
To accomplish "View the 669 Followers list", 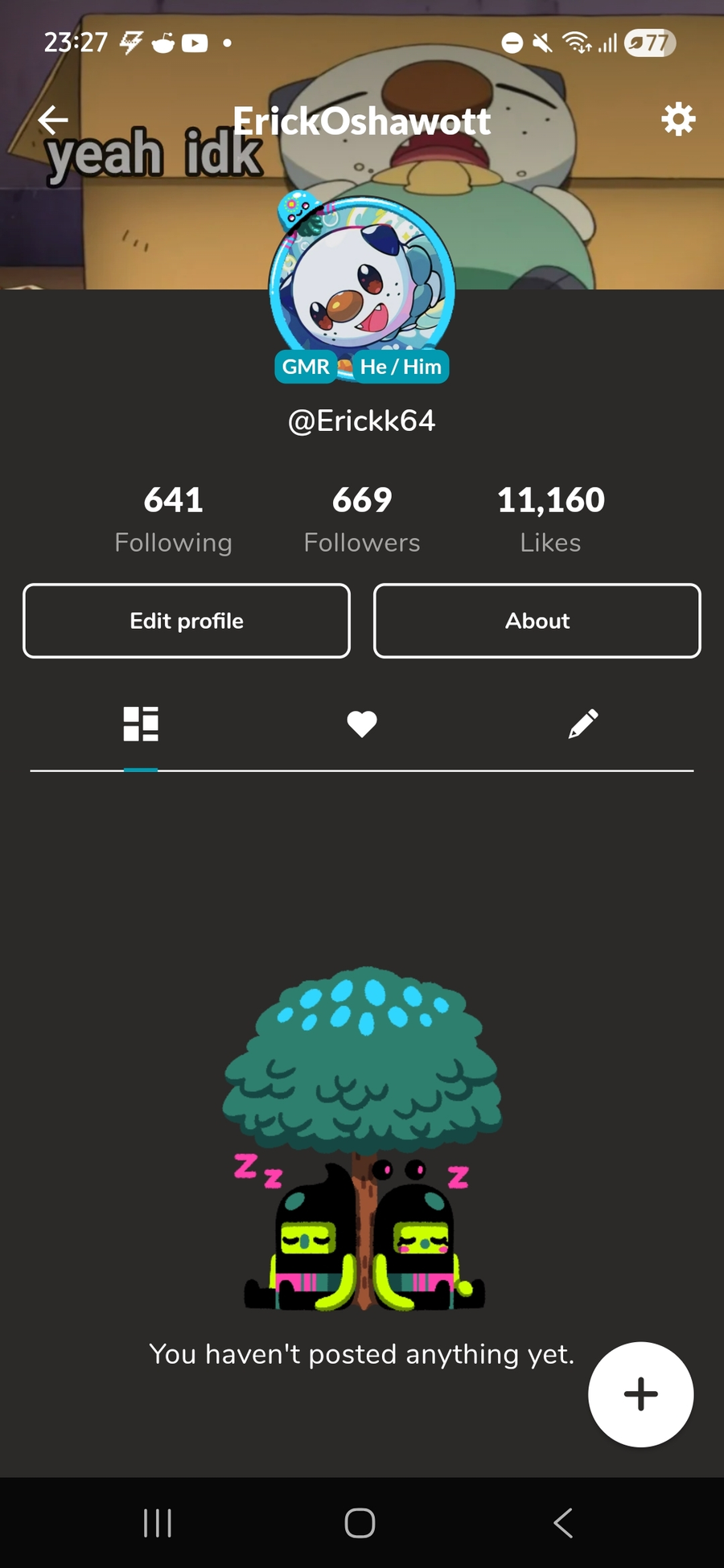I will click(362, 519).
